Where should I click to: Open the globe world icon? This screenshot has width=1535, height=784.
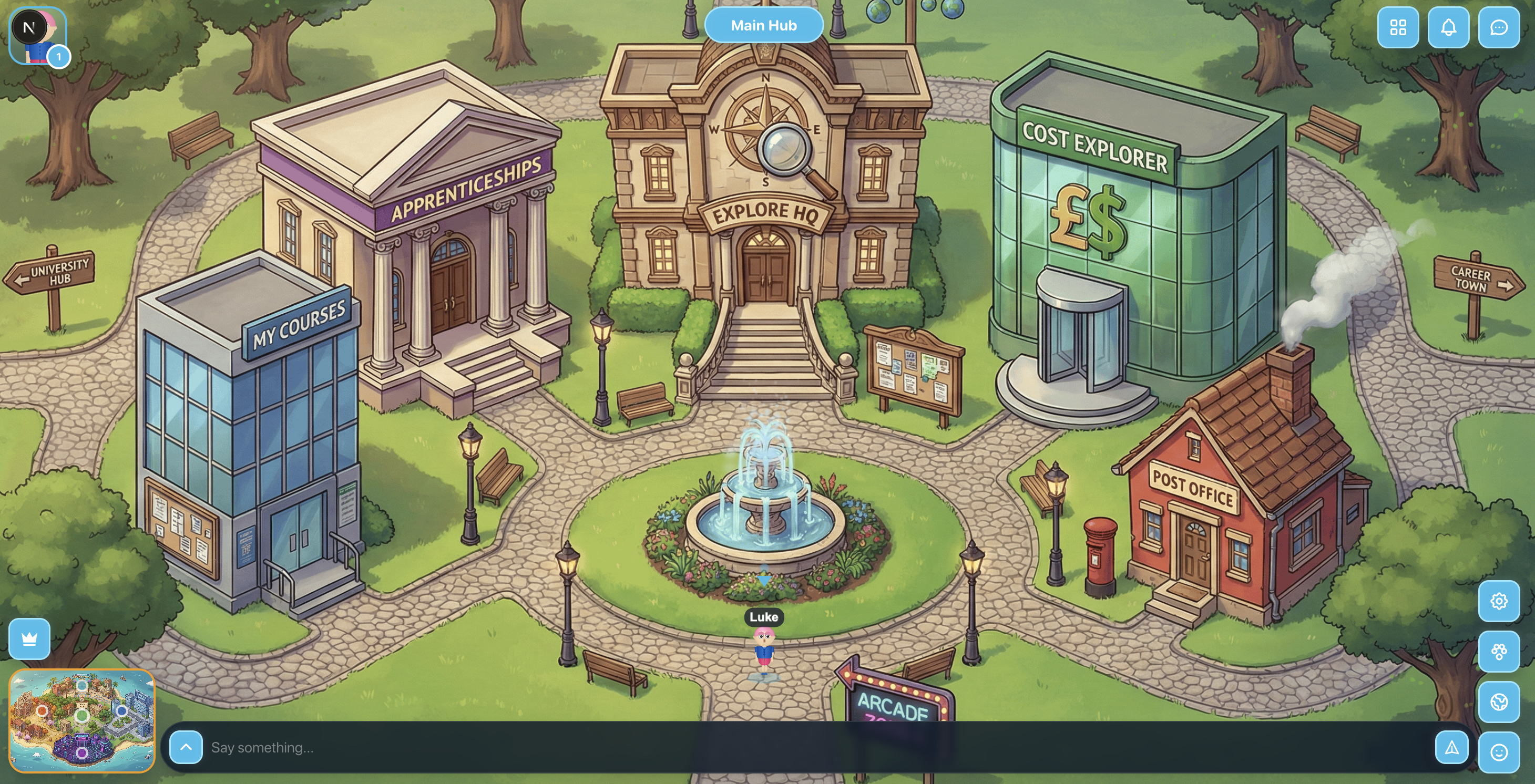(1498, 702)
